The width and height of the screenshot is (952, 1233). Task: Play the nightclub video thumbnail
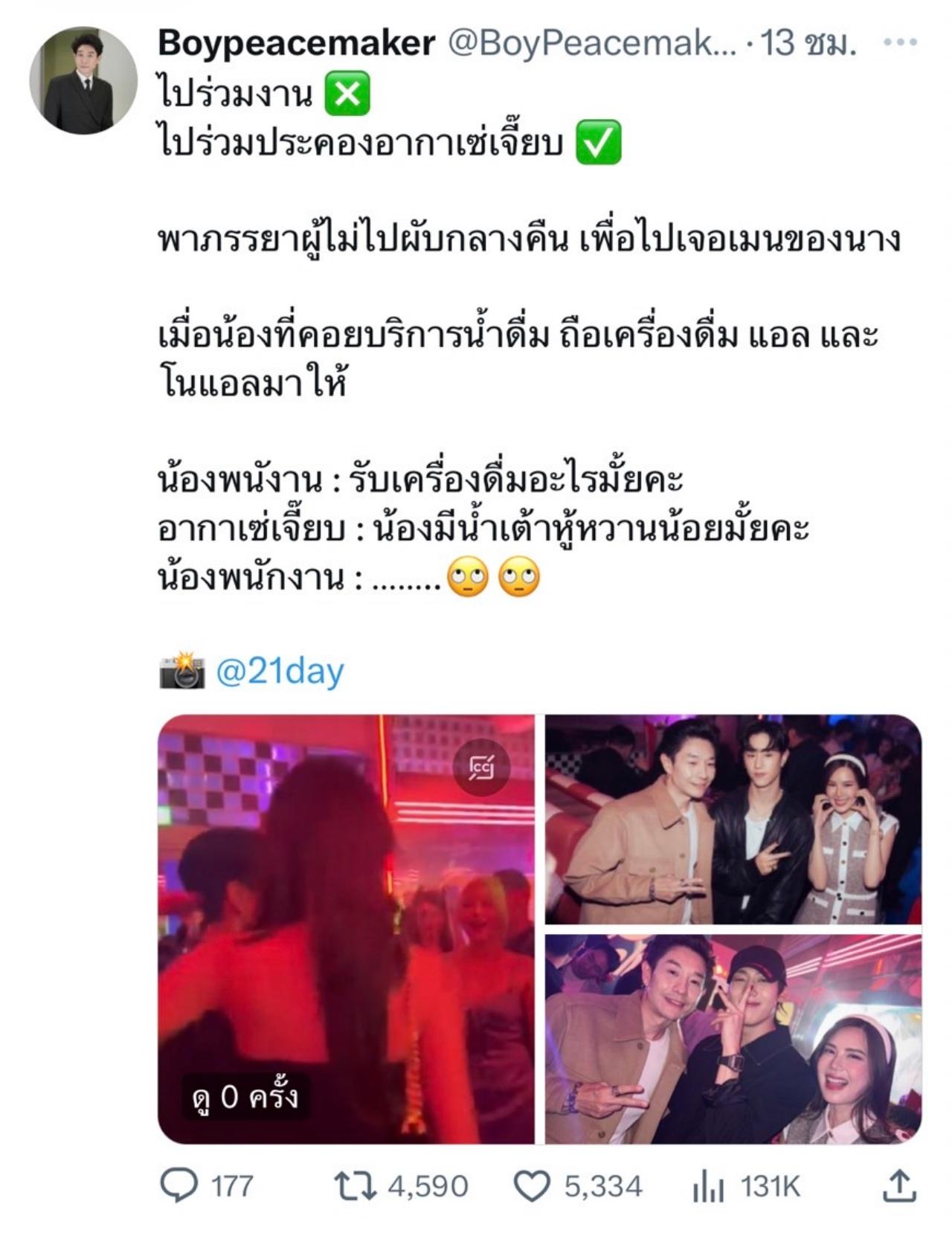tap(346, 930)
